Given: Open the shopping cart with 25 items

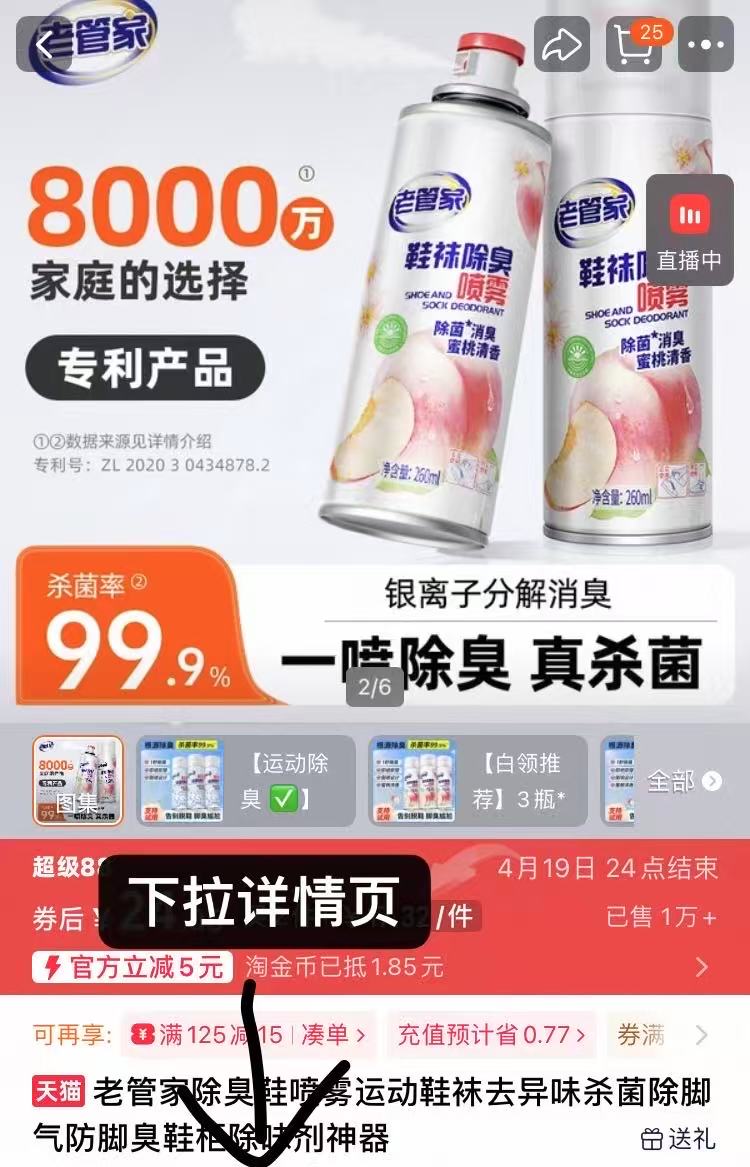Looking at the screenshot, I should point(636,45).
